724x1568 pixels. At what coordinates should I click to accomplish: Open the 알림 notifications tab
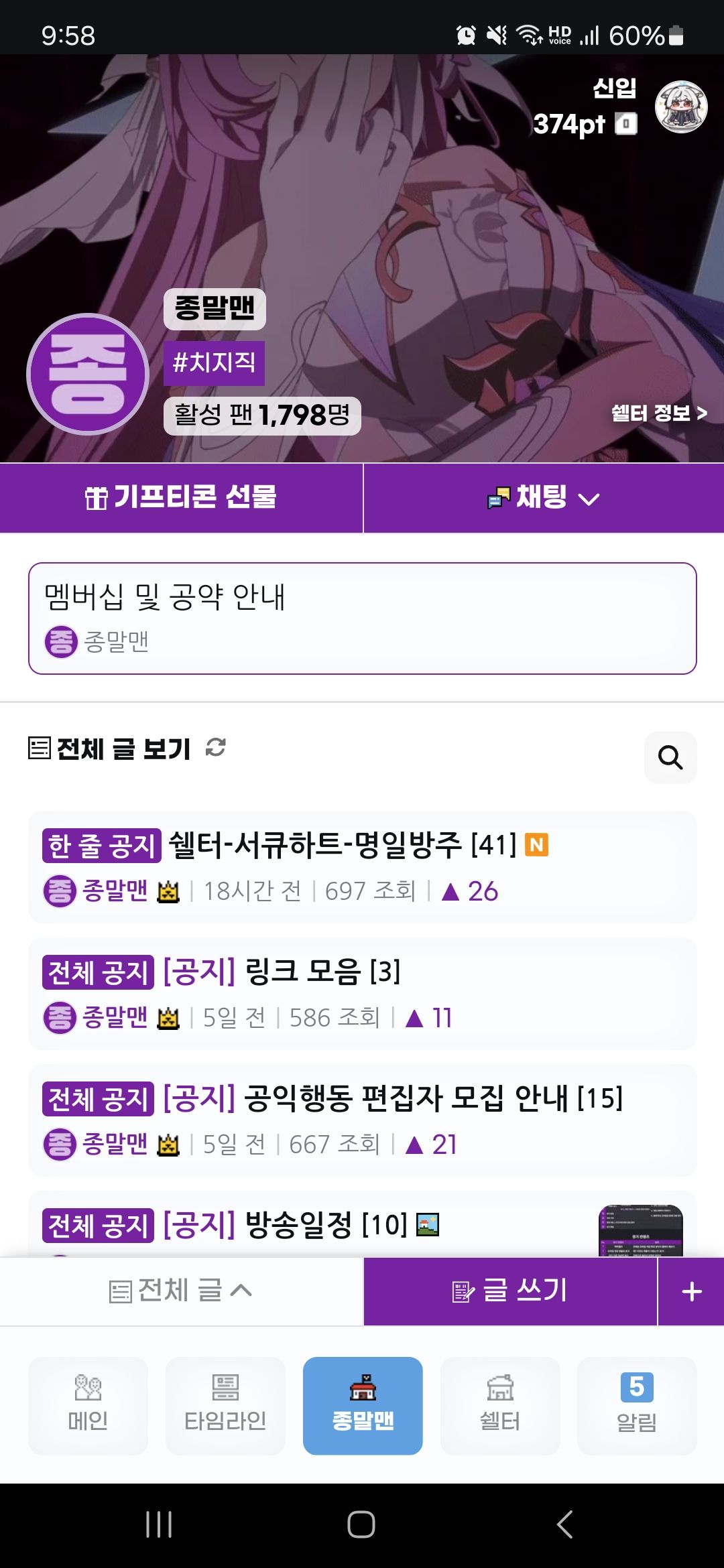637,1405
